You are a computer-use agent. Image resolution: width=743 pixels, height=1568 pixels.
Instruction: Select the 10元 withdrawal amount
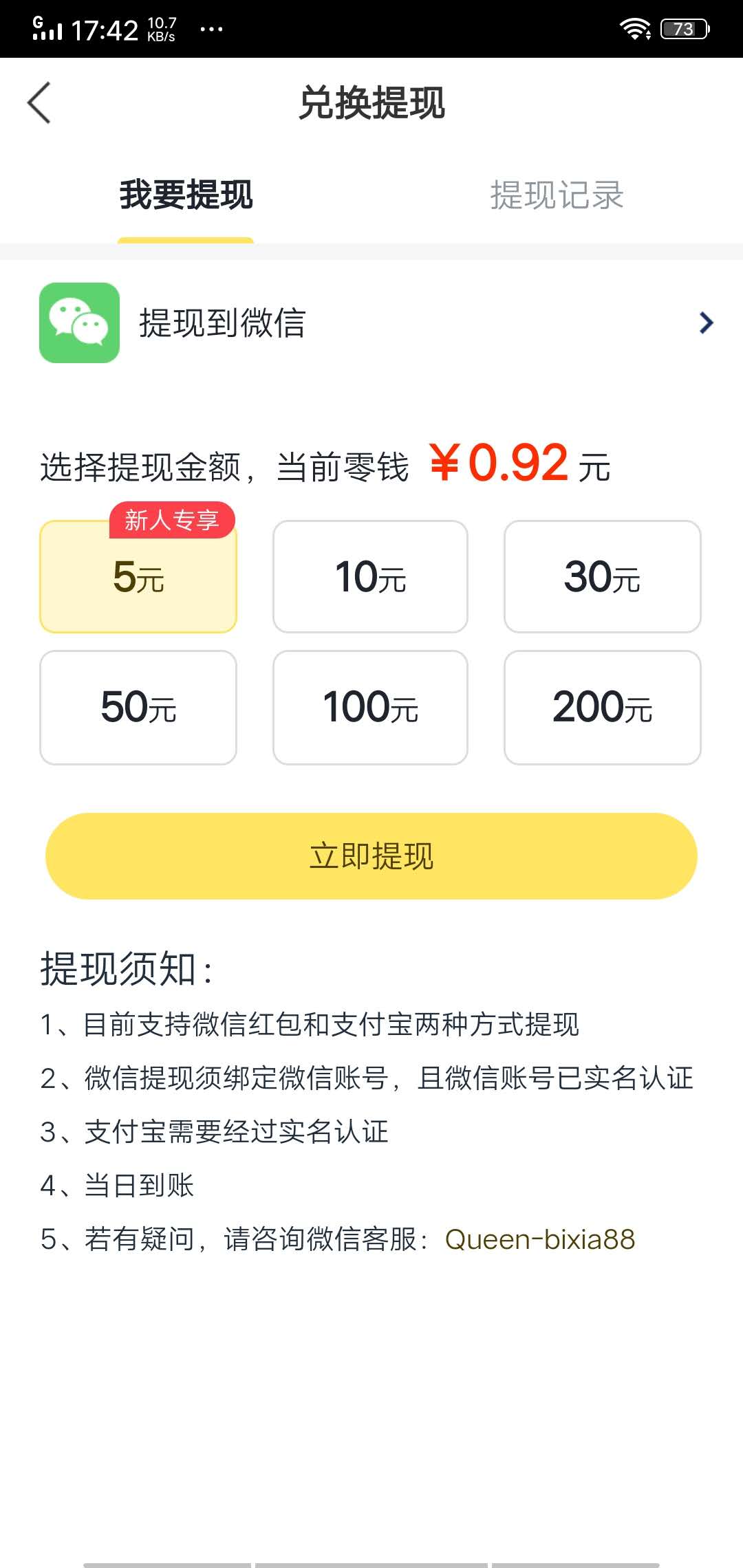tap(369, 578)
